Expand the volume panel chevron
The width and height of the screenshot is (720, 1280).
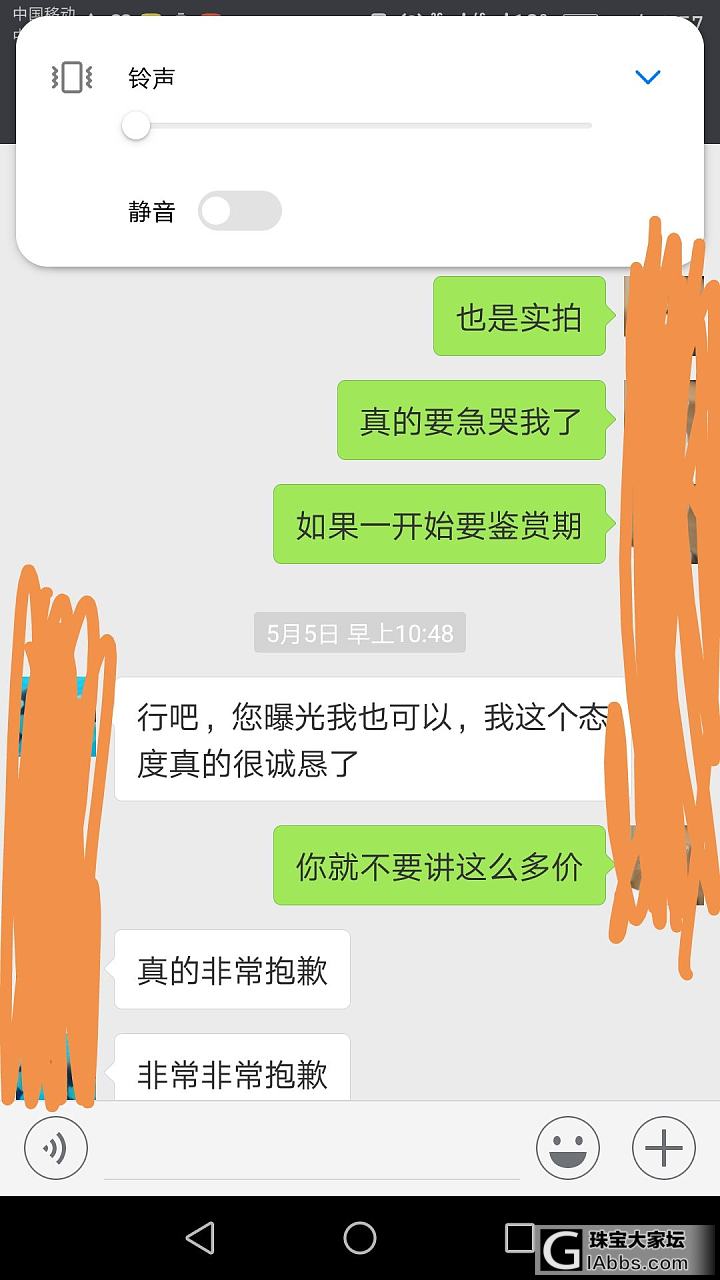pos(648,77)
